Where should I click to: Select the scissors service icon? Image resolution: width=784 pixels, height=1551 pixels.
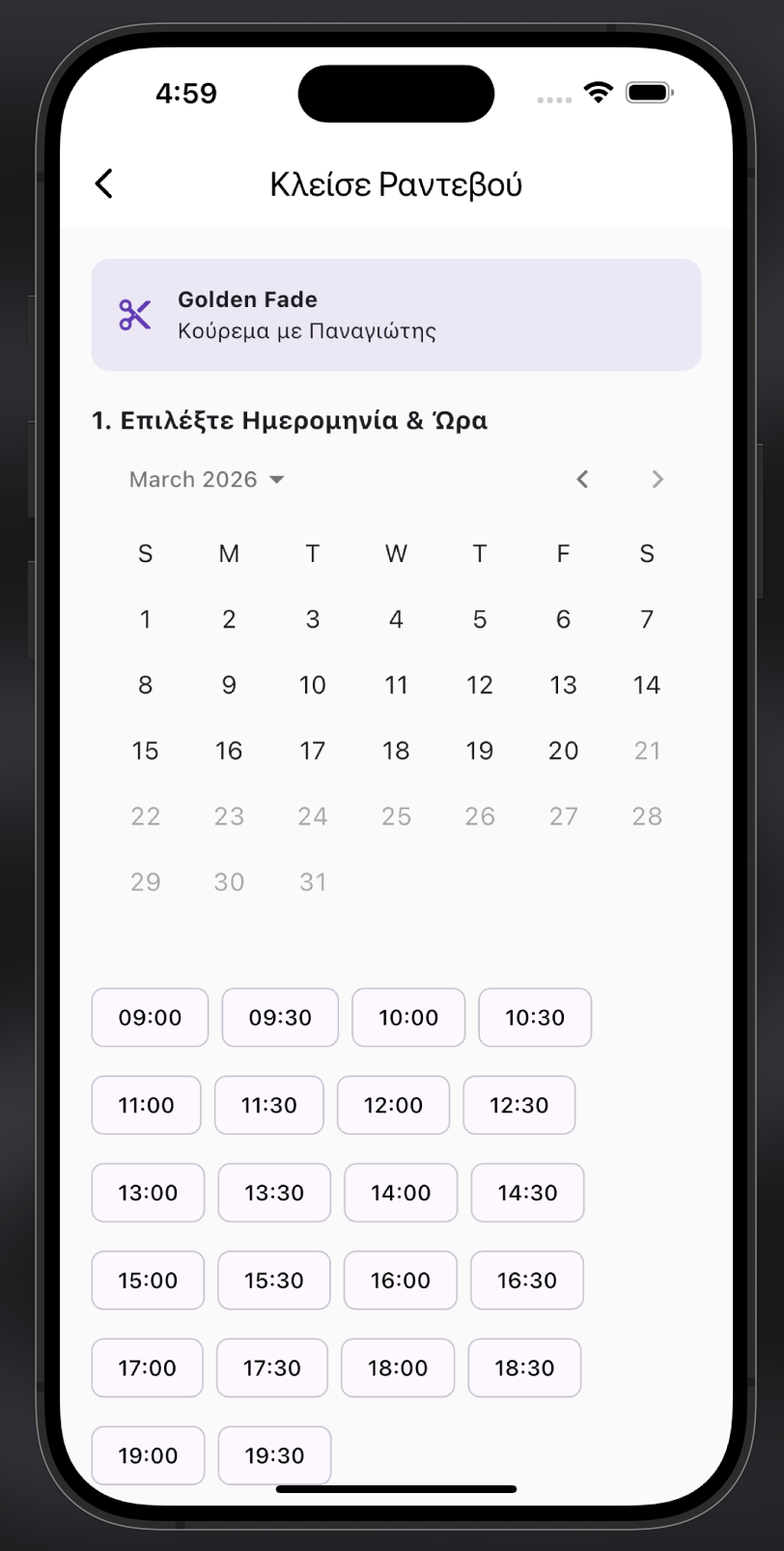(134, 315)
